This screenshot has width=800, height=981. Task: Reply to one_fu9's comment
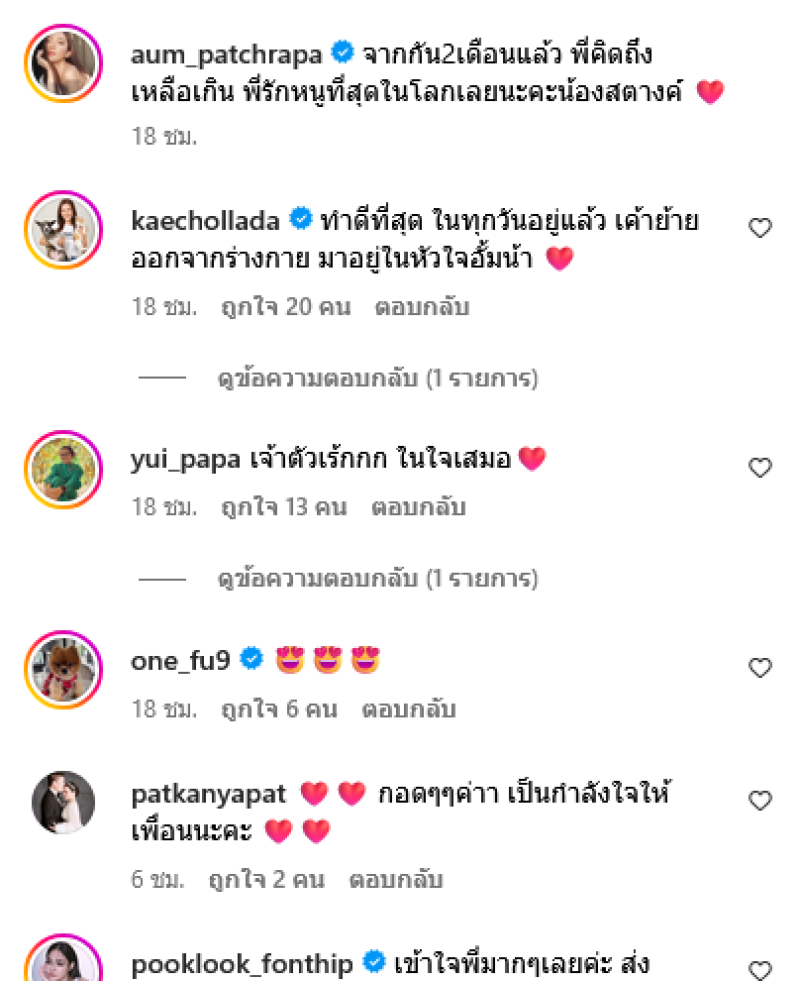click(409, 709)
